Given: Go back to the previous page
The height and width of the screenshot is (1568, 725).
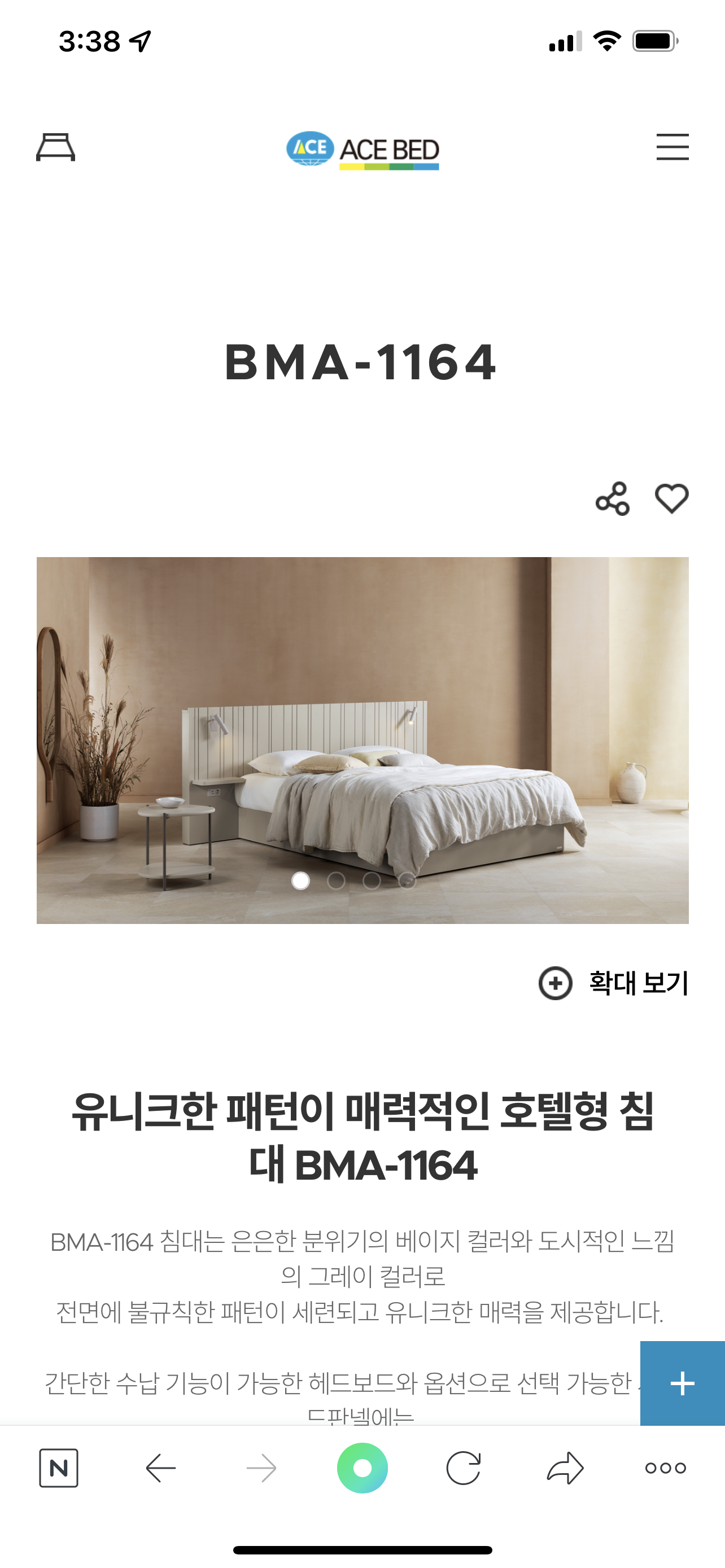Looking at the screenshot, I should coord(161,1468).
